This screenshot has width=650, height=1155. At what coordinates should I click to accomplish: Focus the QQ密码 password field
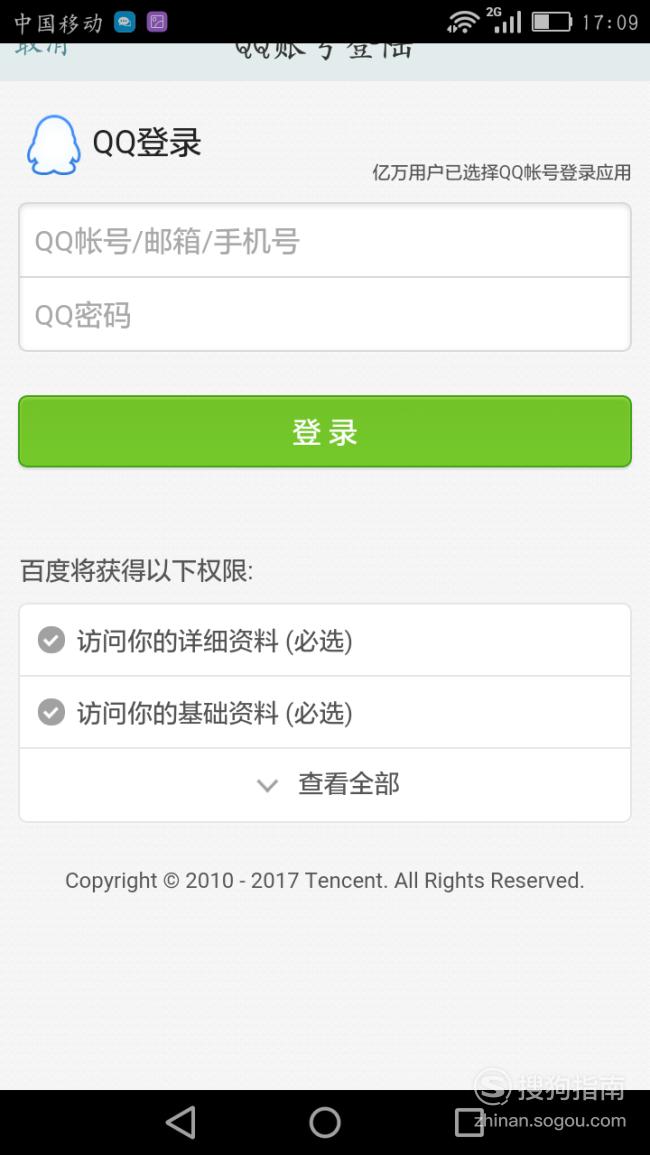coord(324,315)
